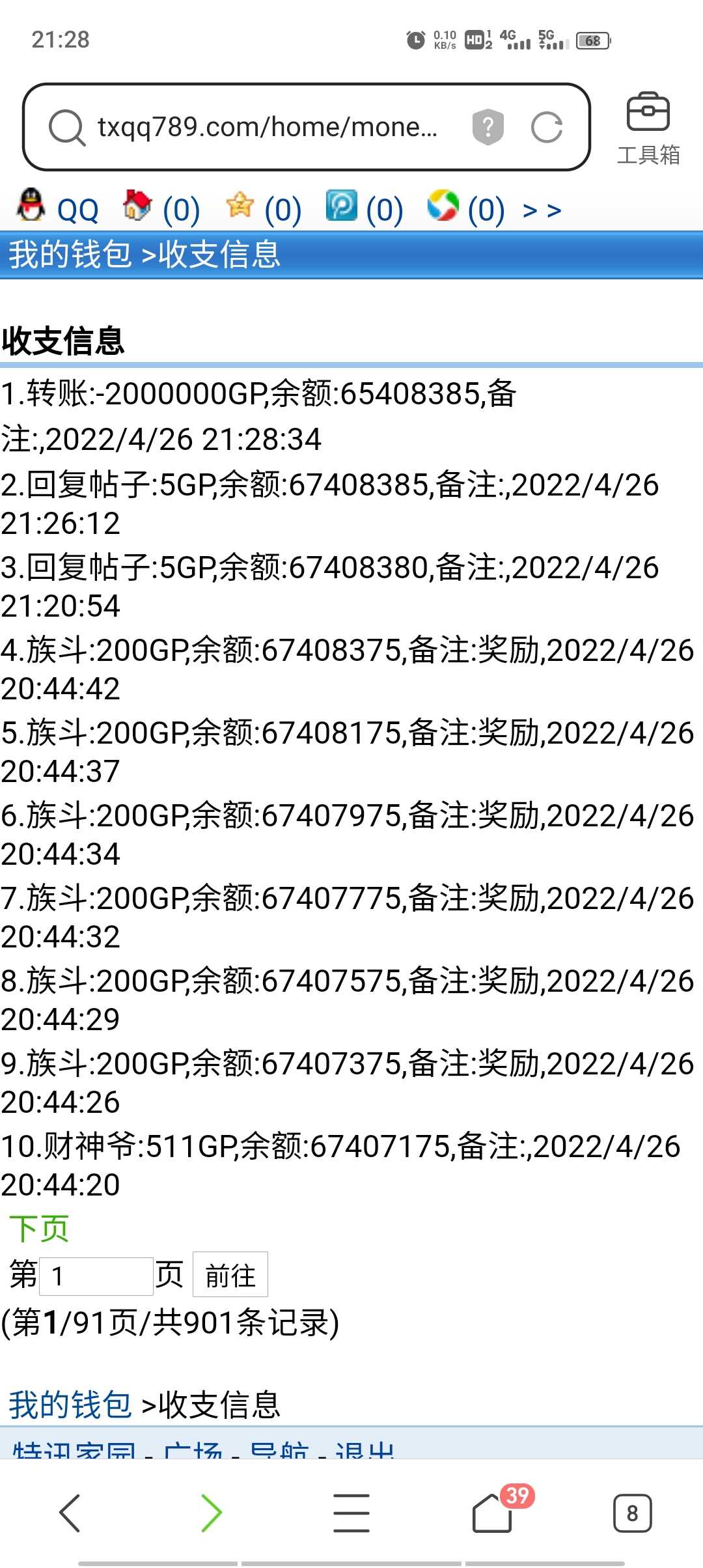
Task: Go to the browser home page
Action: click(x=492, y=1513)
